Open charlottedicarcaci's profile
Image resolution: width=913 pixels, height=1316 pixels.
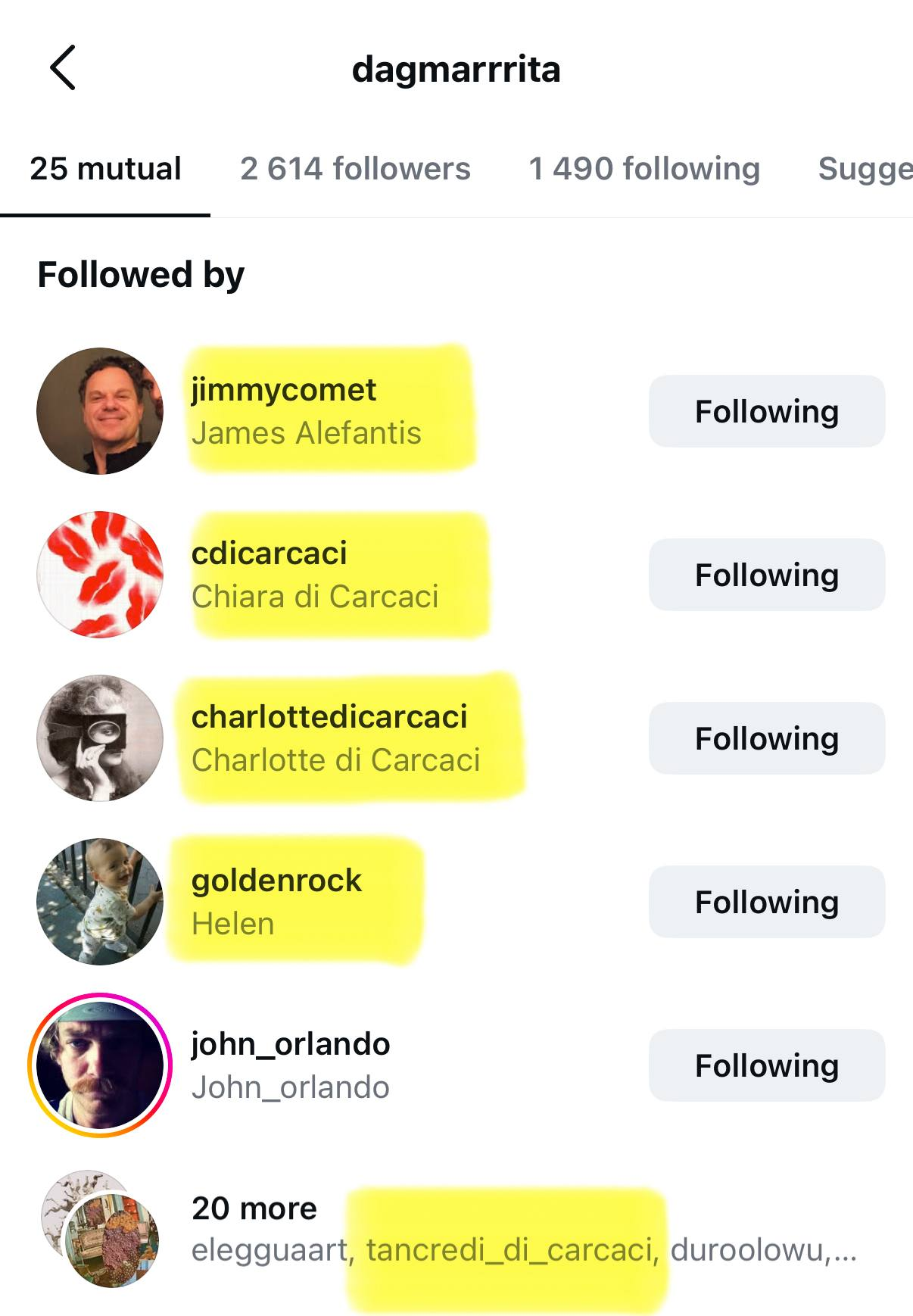329,718
